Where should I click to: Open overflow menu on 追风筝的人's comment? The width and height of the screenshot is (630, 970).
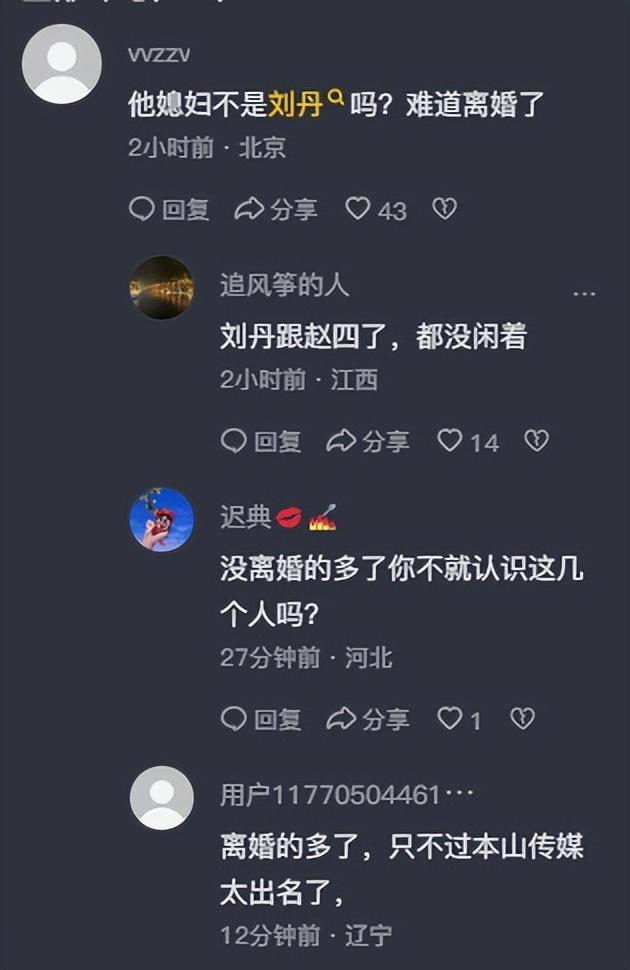point(584,294)
